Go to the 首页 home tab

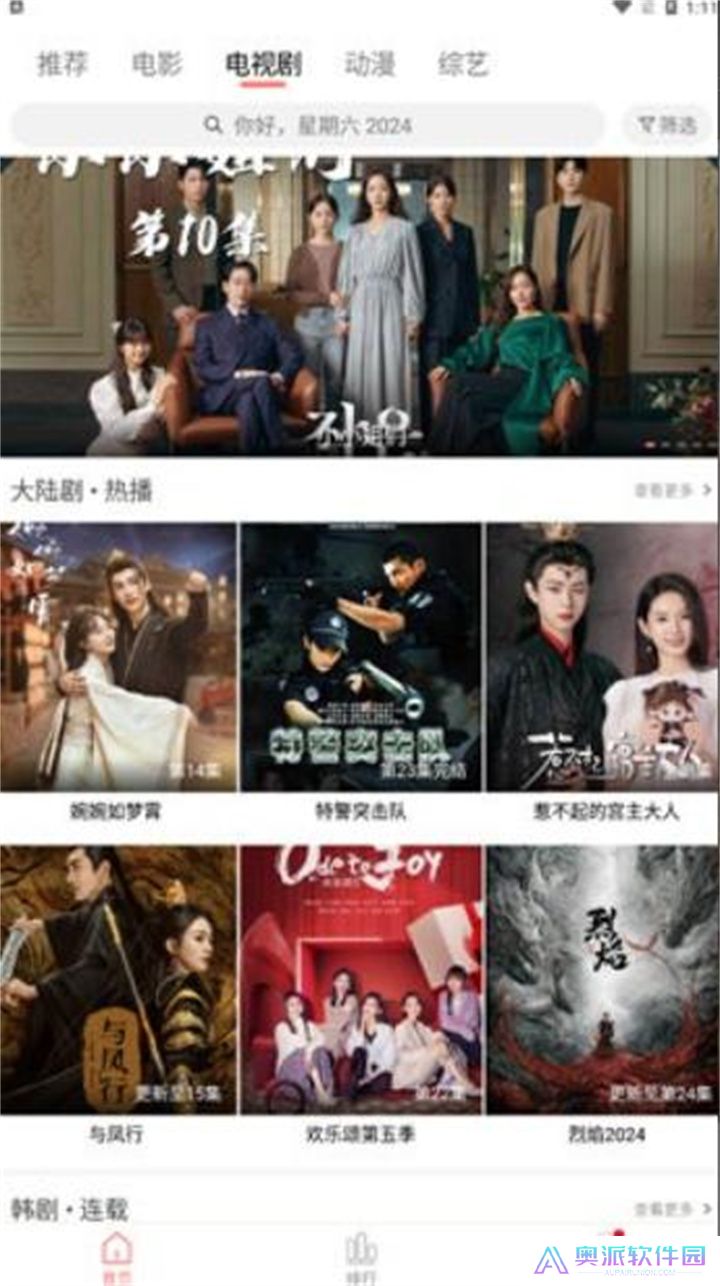[117, 1257]
